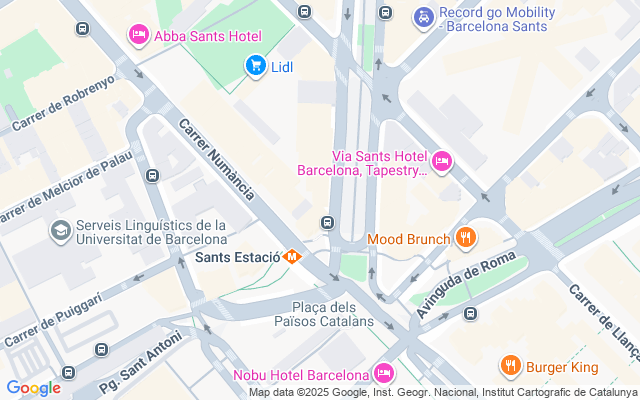Tap the Record go Mobility car rental pin
The image size is (640, 400).
423,17
